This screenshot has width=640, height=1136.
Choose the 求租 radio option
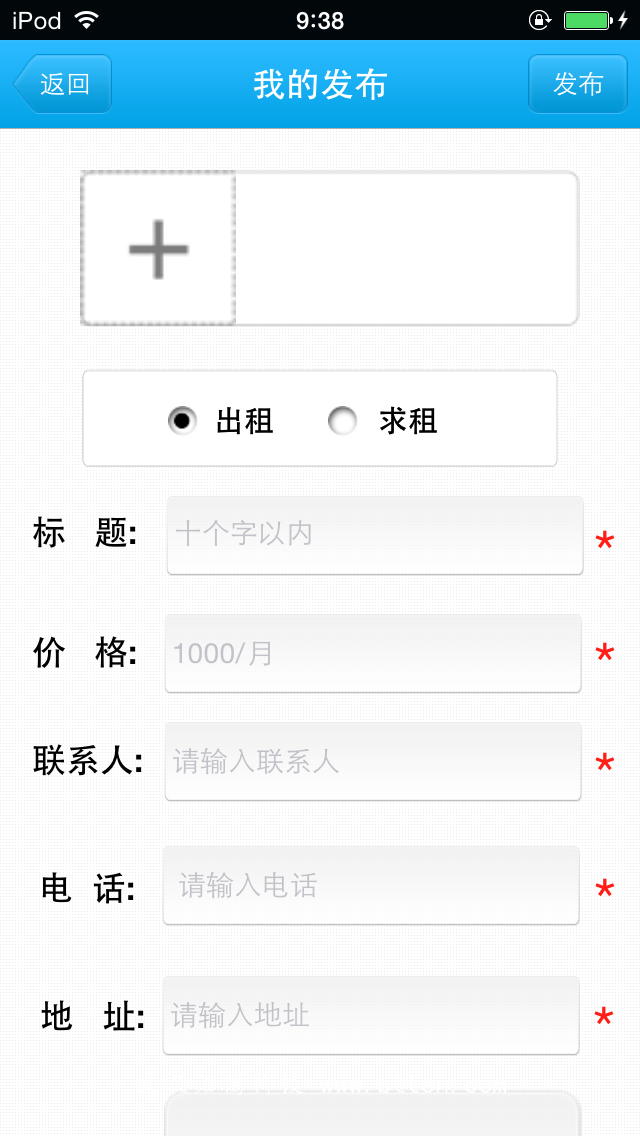point(343,420)
